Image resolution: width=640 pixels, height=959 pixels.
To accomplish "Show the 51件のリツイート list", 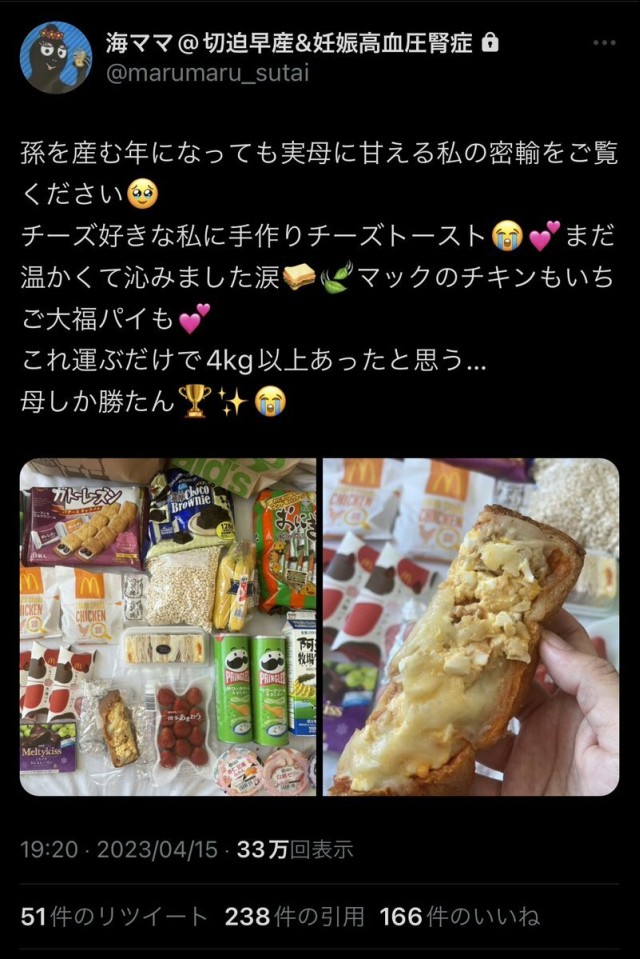I will 114,917.
